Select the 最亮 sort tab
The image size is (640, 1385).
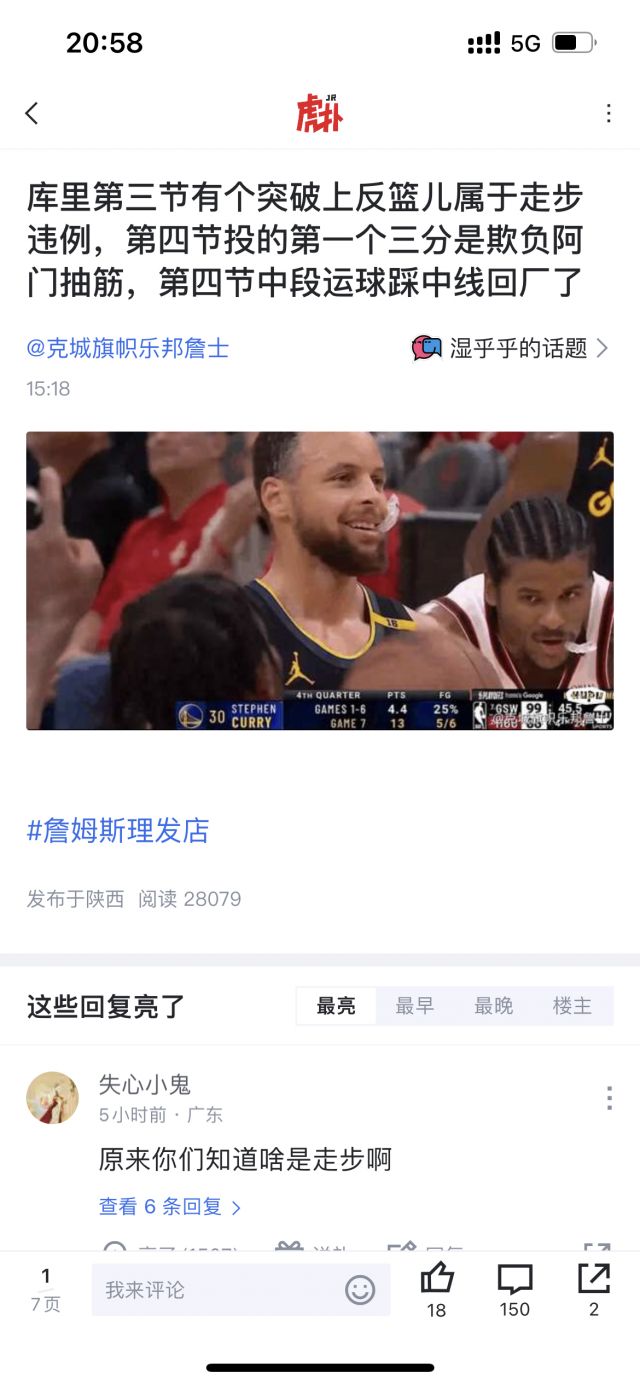336,1006
